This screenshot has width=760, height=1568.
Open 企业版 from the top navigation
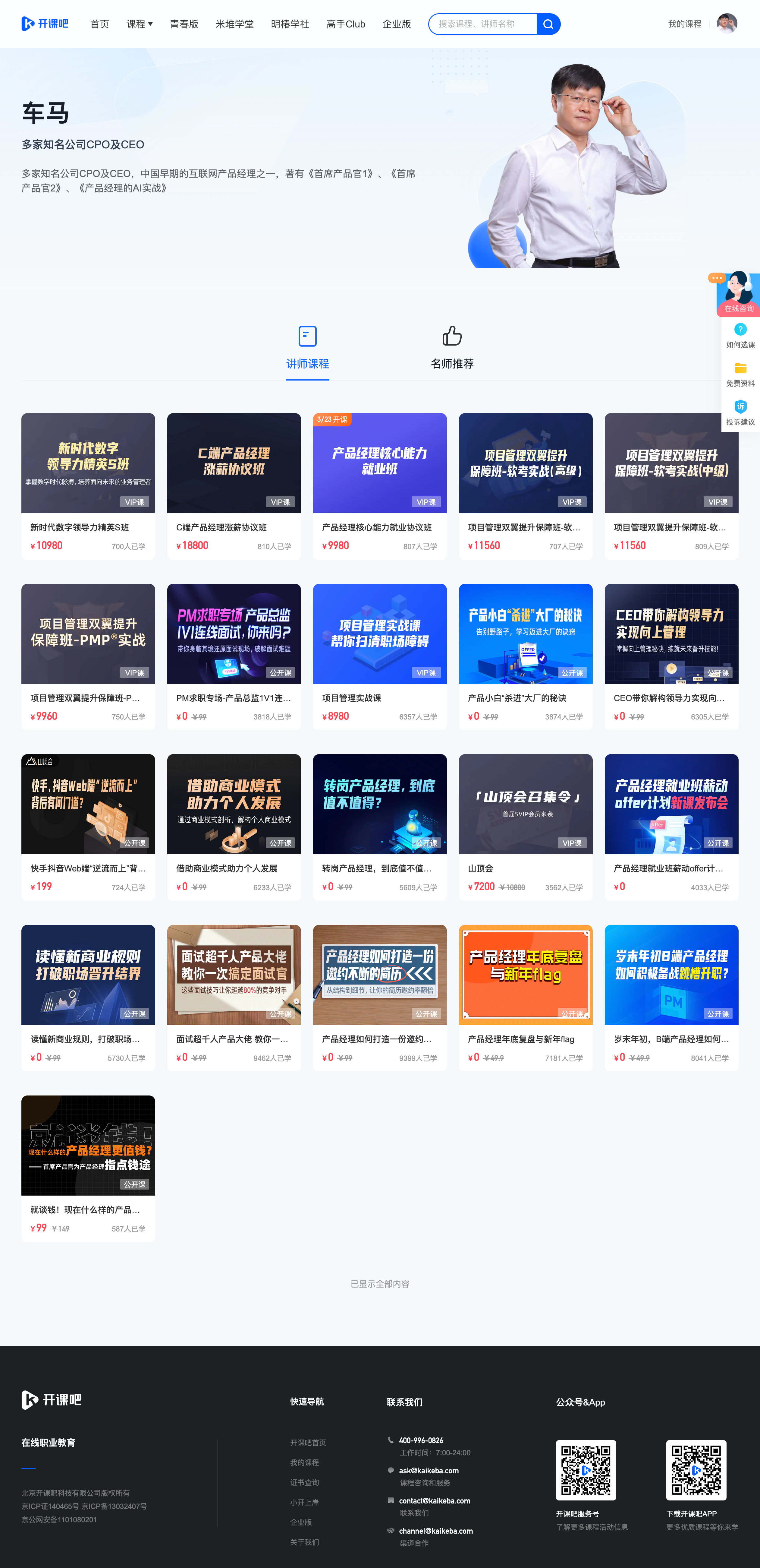tap(396, 24)
